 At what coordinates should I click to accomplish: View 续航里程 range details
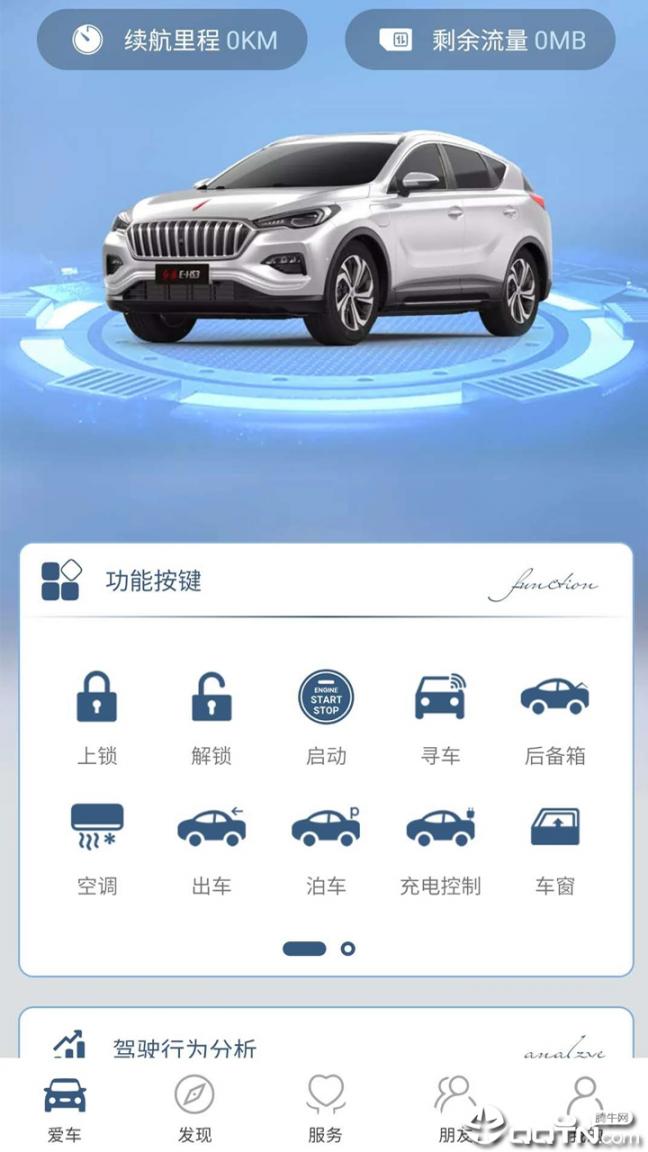point(172,41)
